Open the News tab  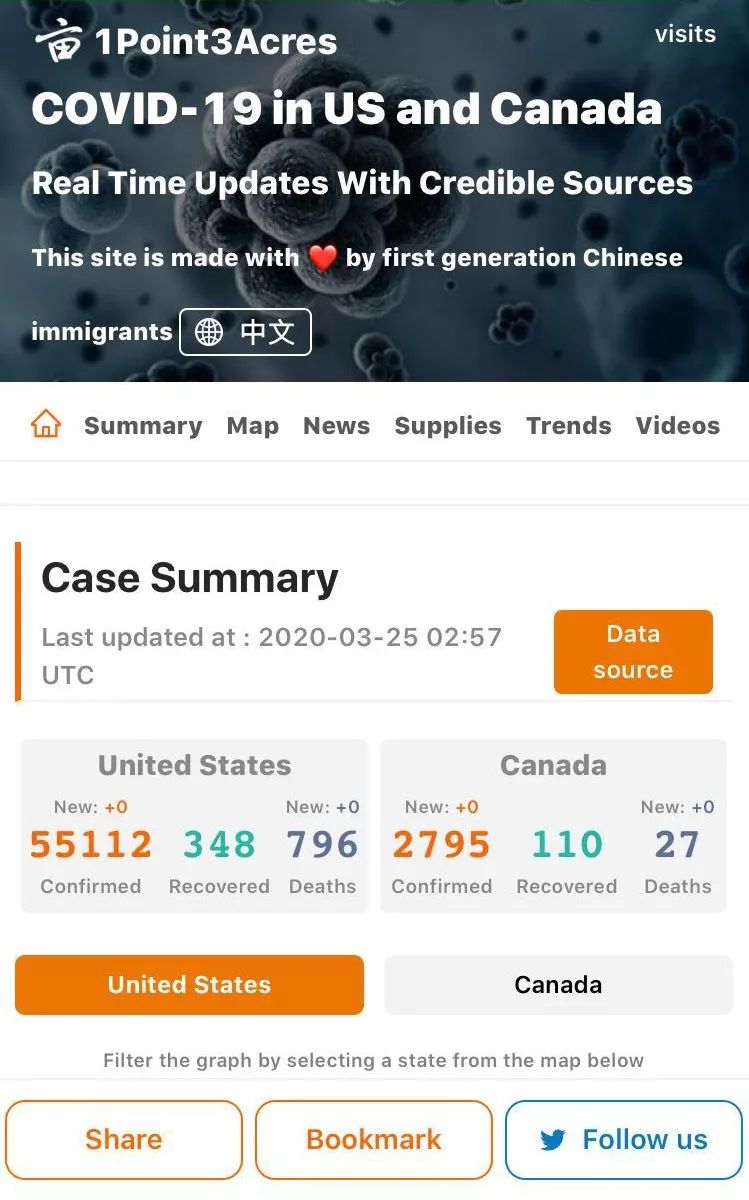tap(336, 425)
